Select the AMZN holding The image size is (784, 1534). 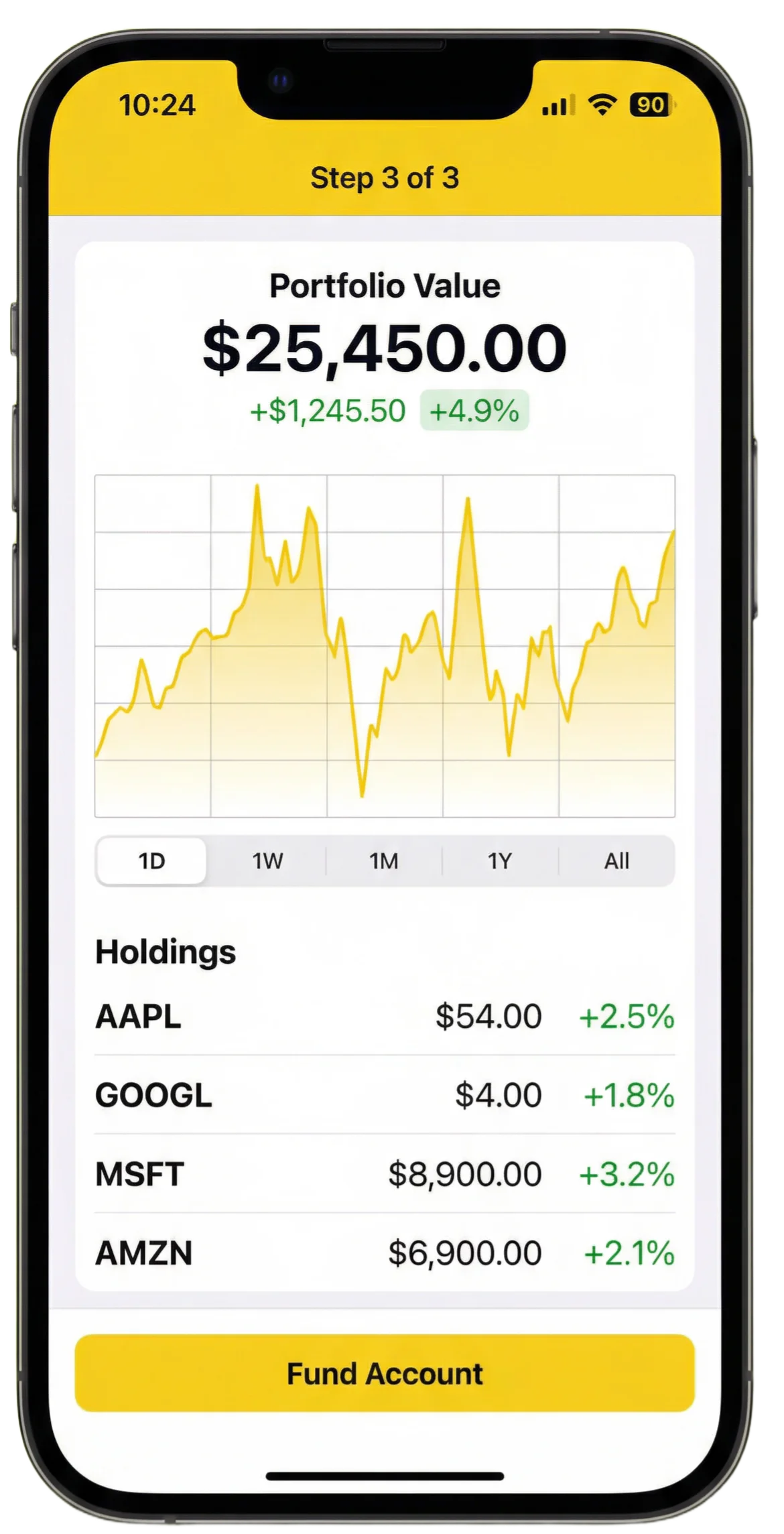tap(384, 1252)
